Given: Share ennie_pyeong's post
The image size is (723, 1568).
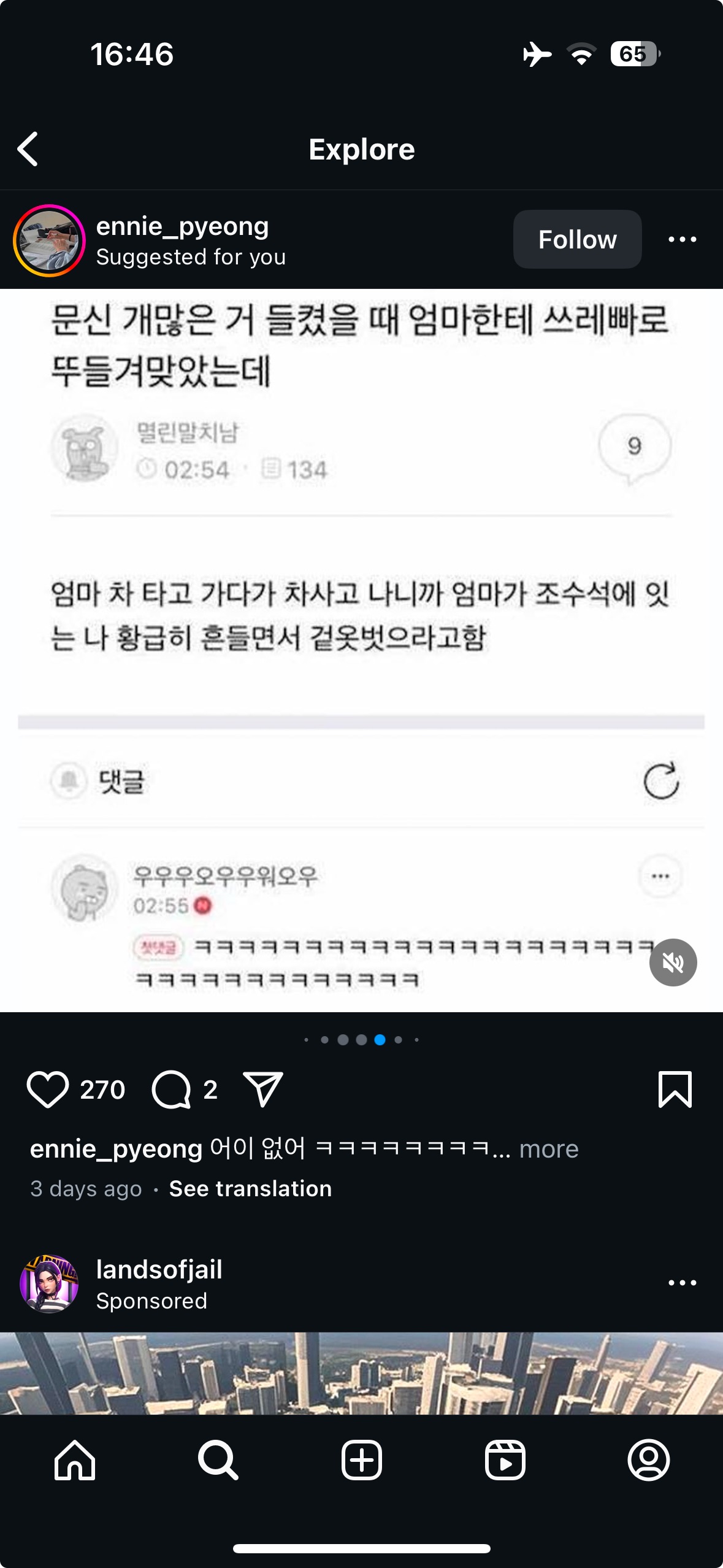Looking at the screenshot, I should [x=262, y=1090].
